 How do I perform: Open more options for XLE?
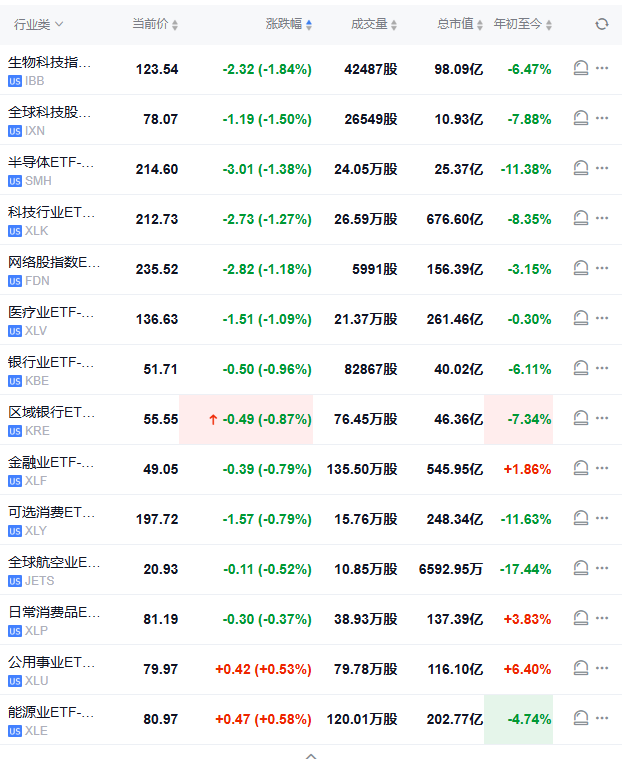pos(602,719)
